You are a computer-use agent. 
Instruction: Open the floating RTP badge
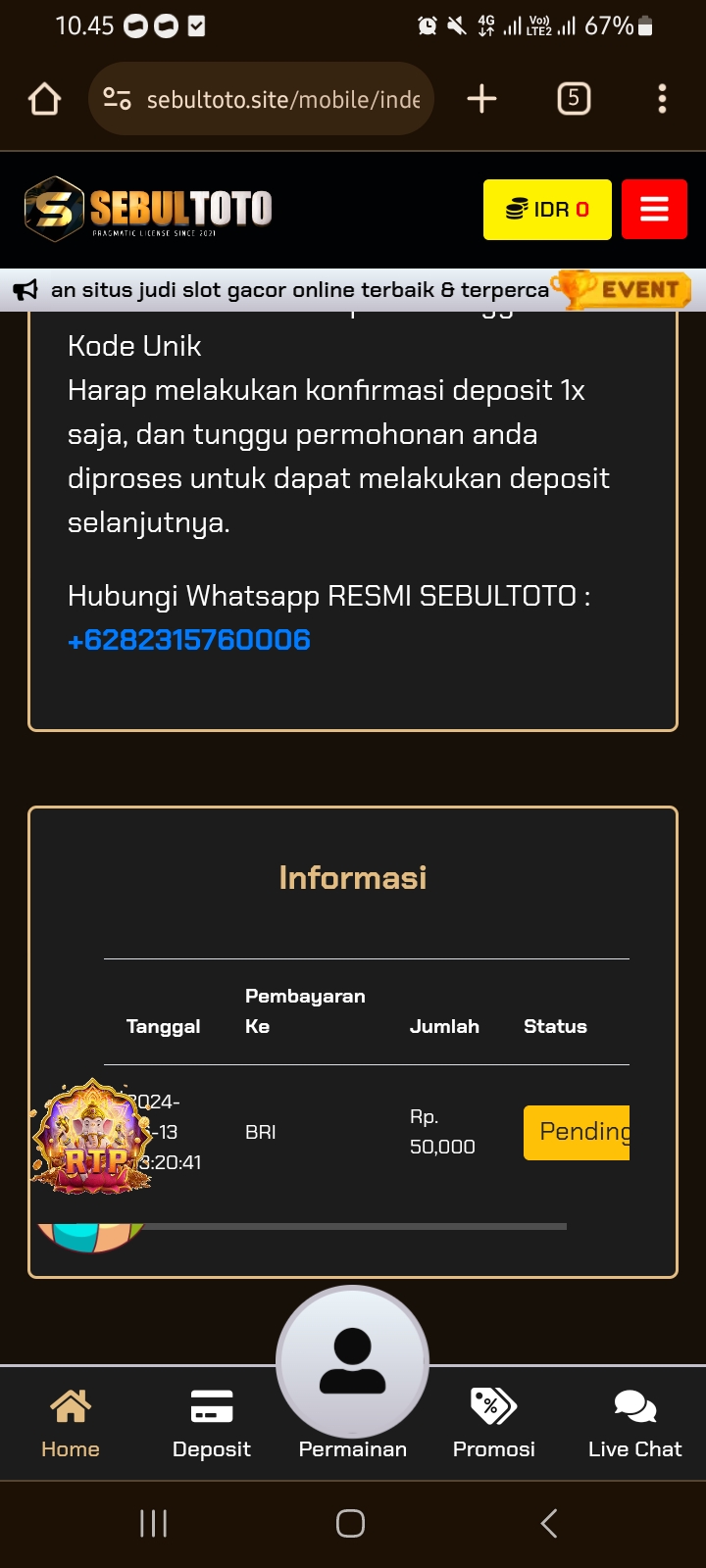[92, 1137]
